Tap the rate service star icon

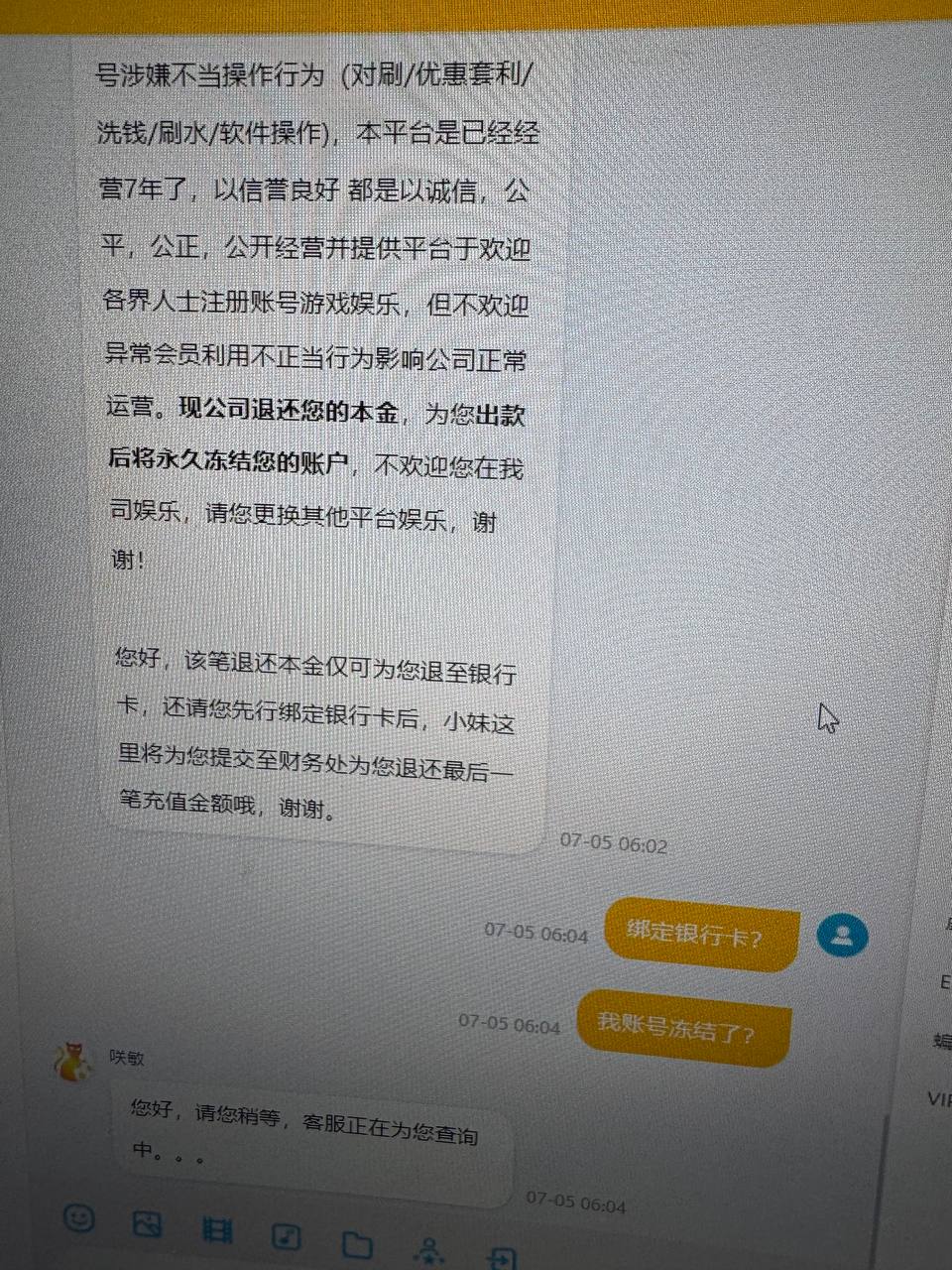coord(428,1251)
